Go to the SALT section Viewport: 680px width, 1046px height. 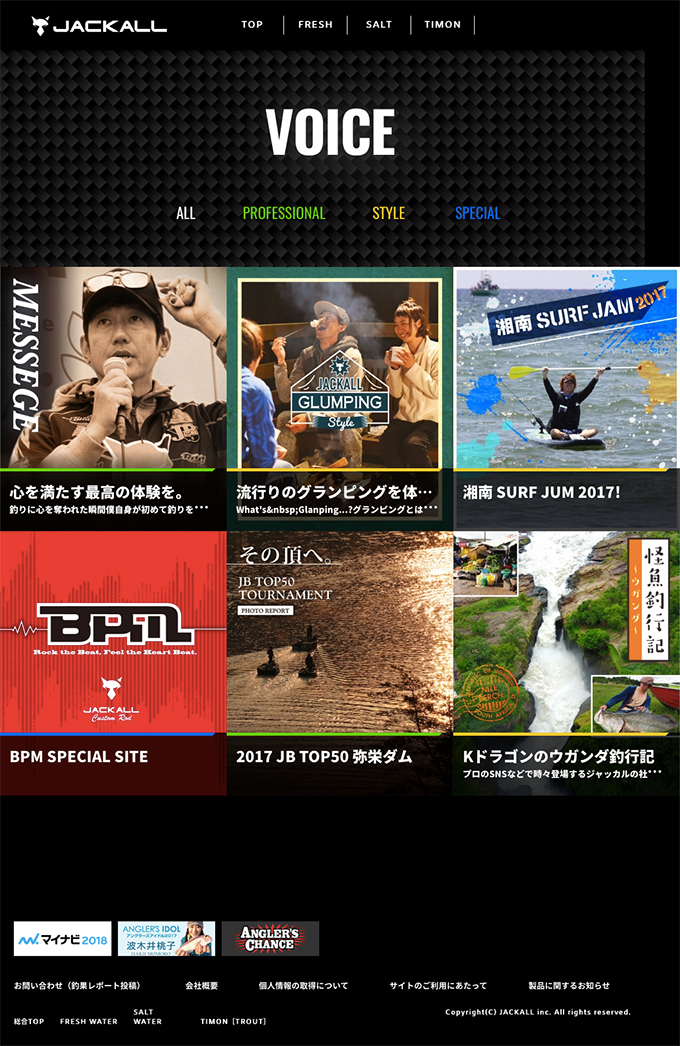pyautogui.click(x=379, y=25)
